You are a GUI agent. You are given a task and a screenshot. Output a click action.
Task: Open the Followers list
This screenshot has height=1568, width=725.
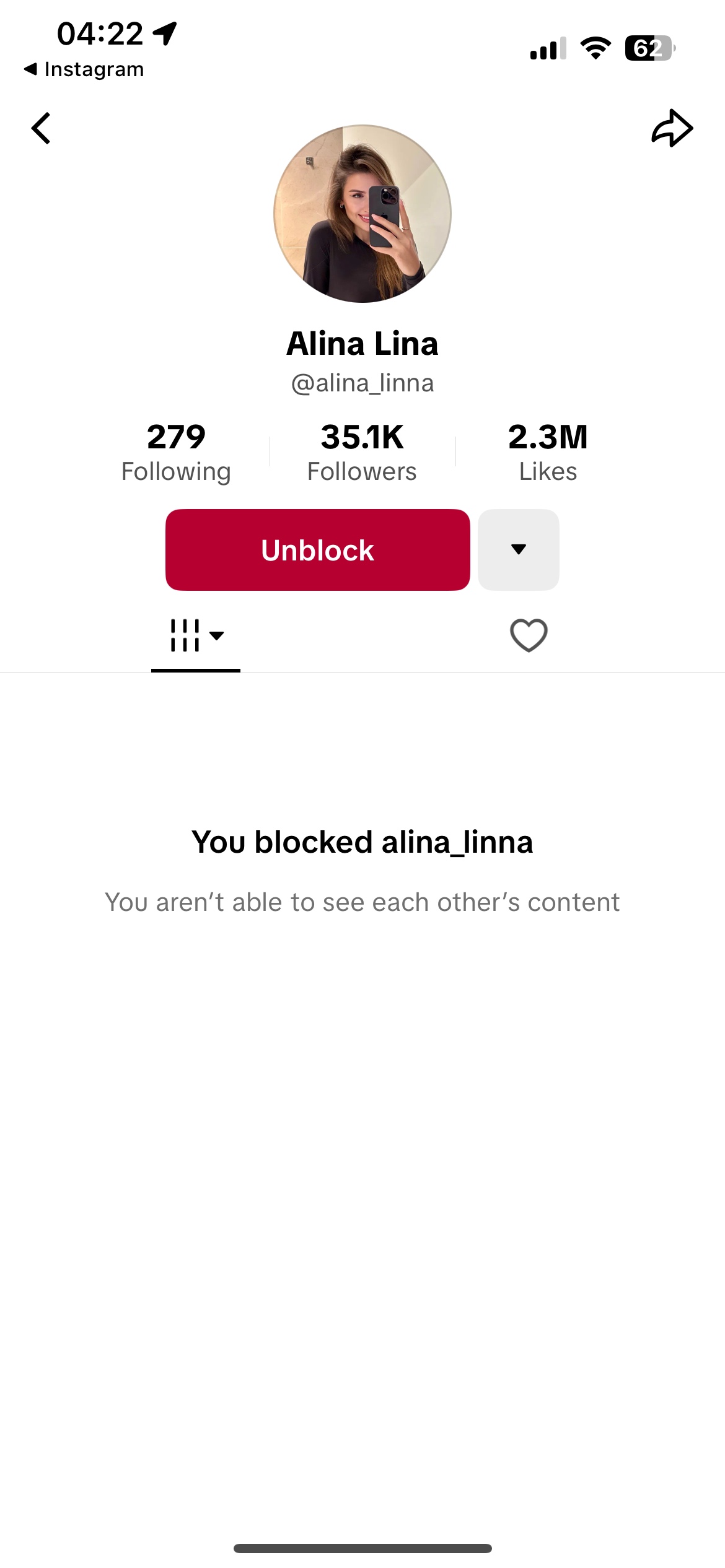tap(362, 453)
